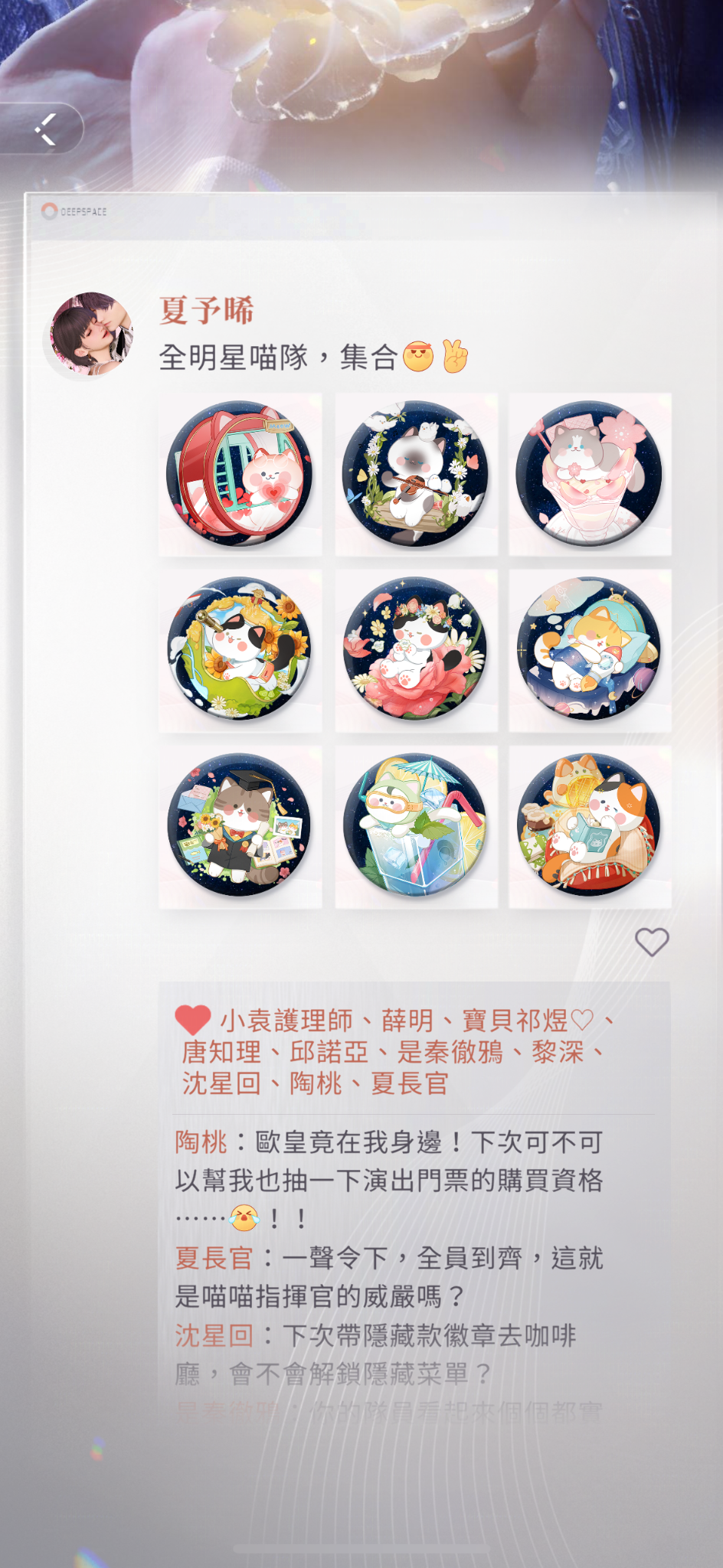Go back using the arrow button
This screenshot has height=1568, width=723.
tap(44, 129)
